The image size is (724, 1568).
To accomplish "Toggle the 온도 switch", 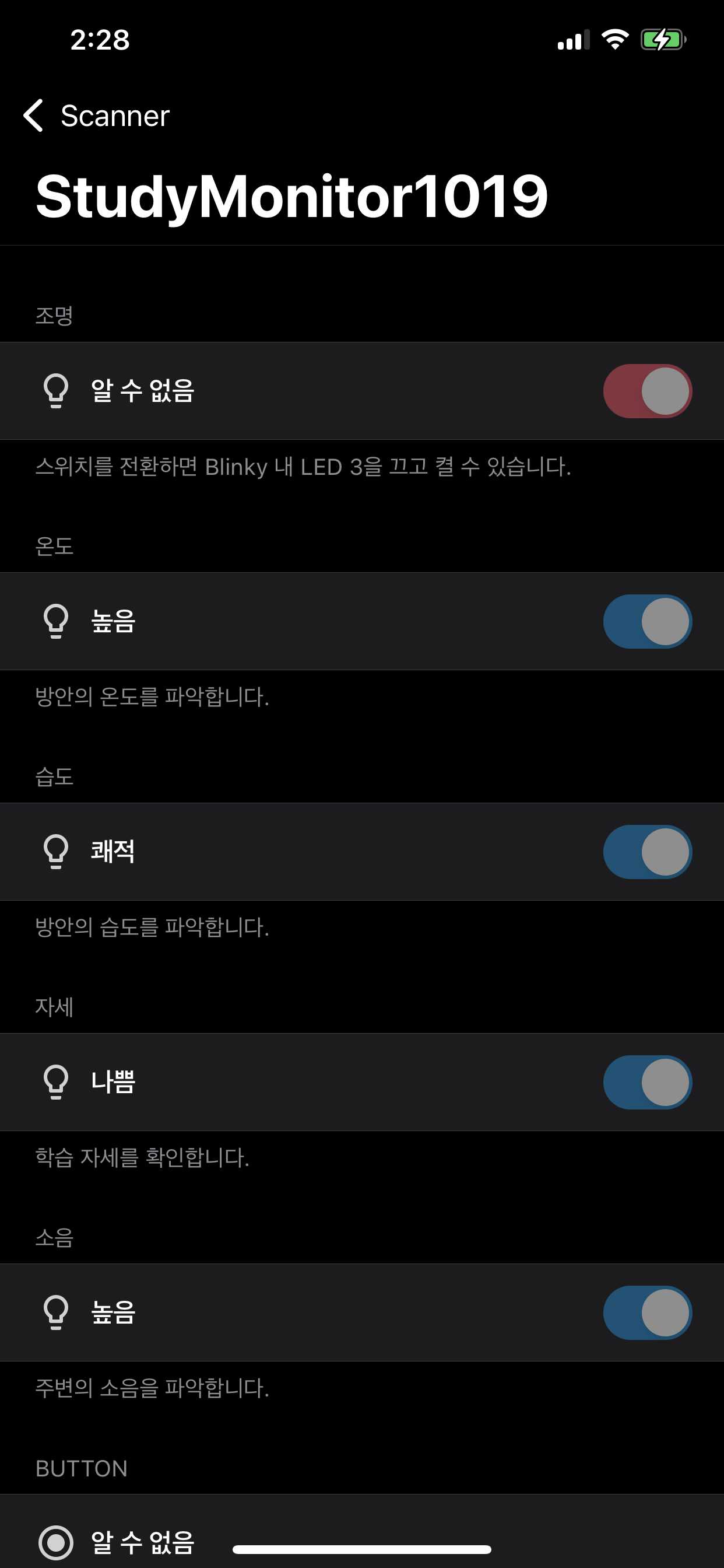I will click(647, 621).
